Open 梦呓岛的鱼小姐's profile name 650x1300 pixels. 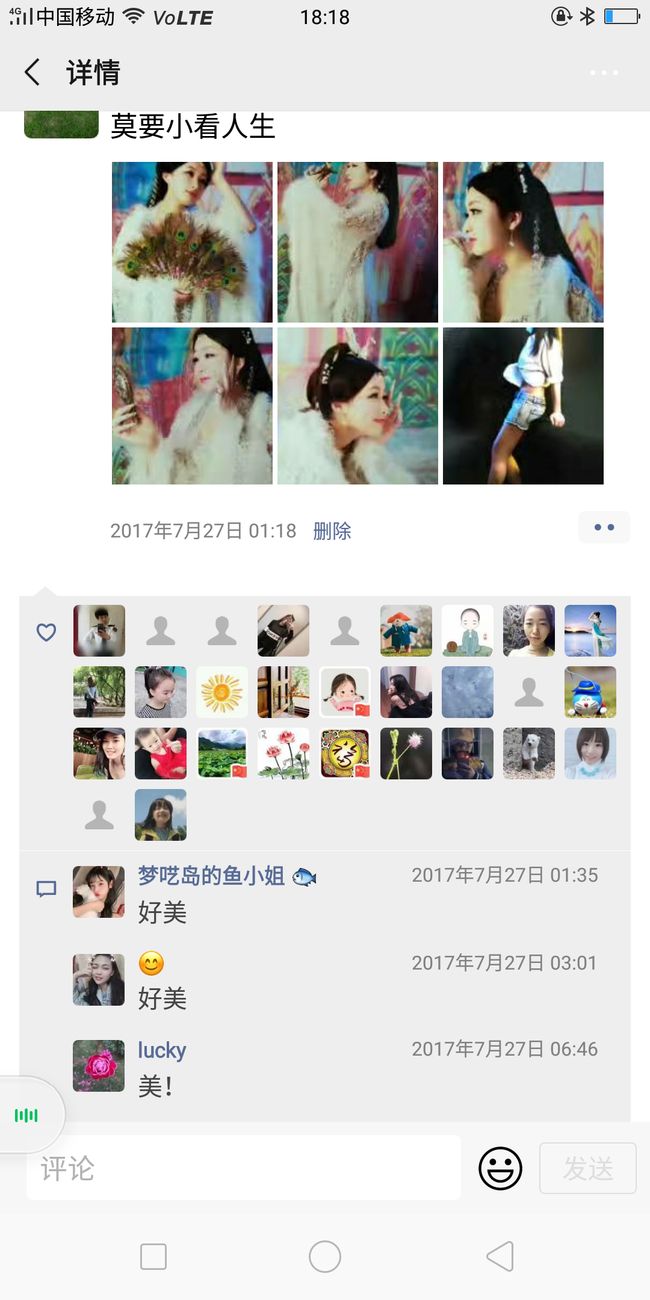pos(211,876)
